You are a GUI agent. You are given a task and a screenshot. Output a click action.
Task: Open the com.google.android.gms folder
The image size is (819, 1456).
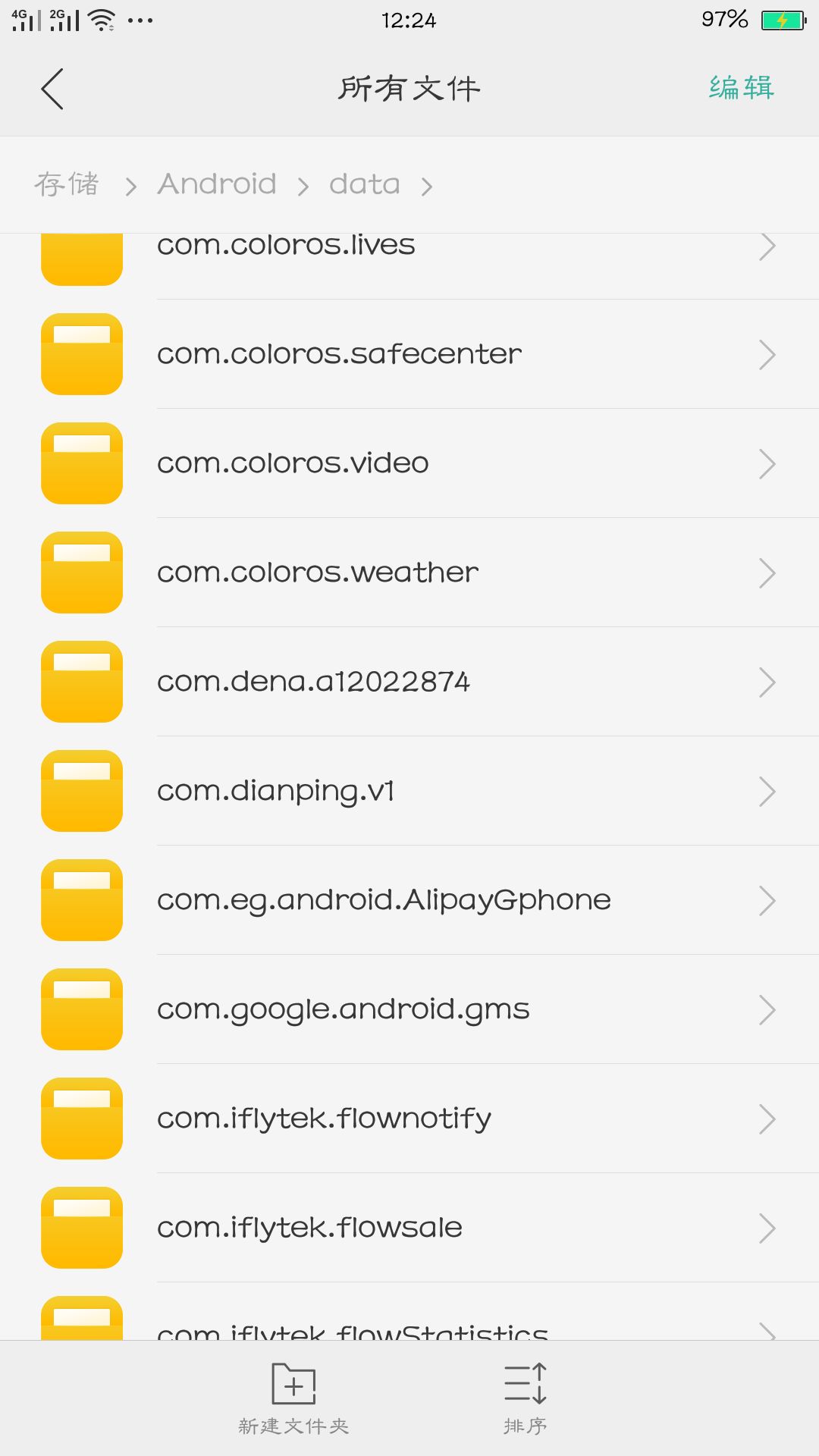(x=409, y=1009)
